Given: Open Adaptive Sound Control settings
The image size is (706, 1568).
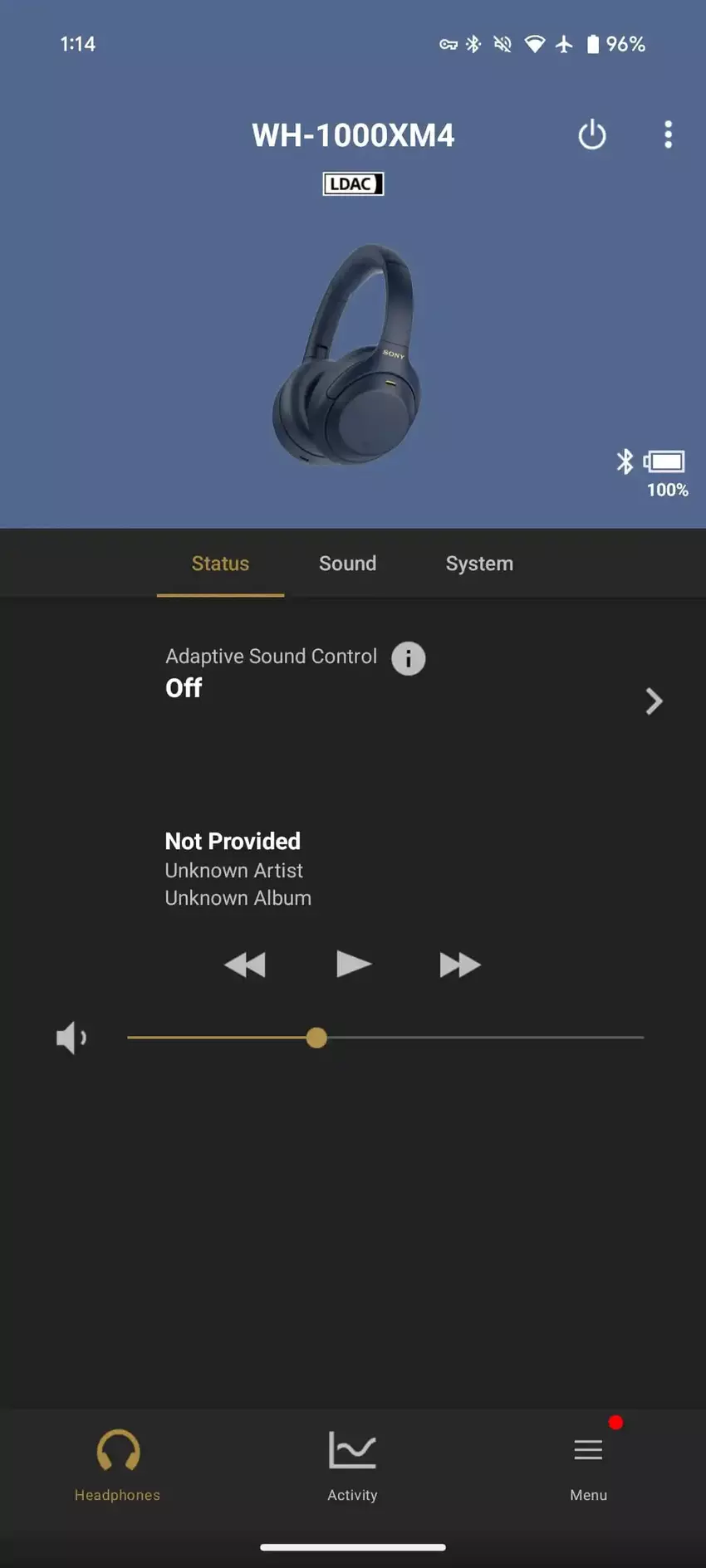Looking at the screenshot, I should tap(654, 701).
